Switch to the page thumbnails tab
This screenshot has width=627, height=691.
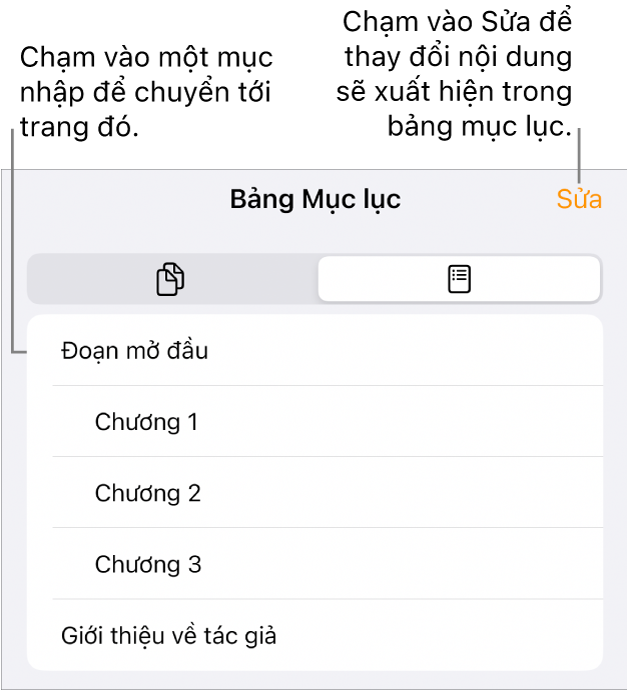pyautogui.click(x=172, y=279)
